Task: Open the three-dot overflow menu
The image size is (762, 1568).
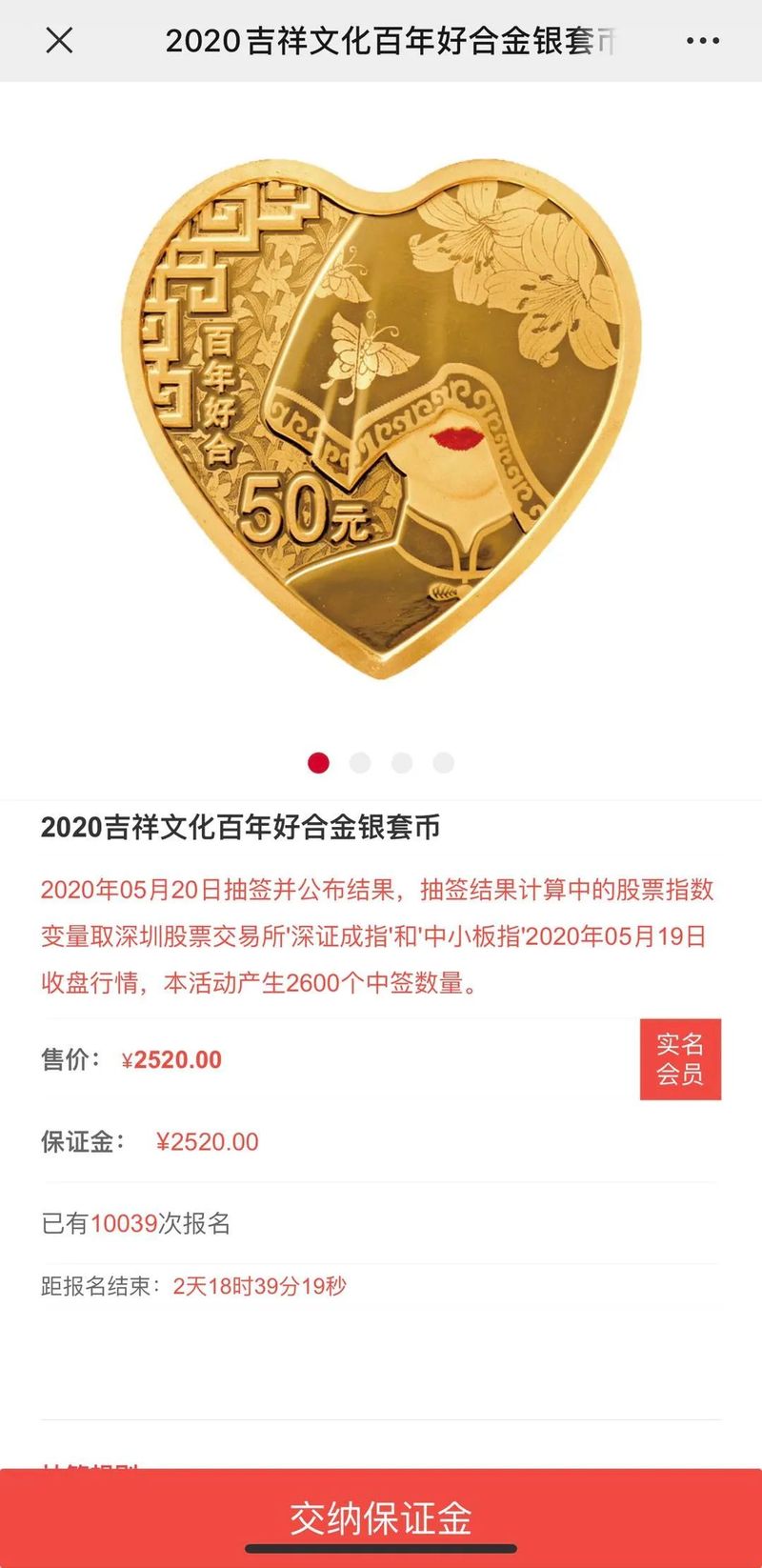Action: pos(703,41)
